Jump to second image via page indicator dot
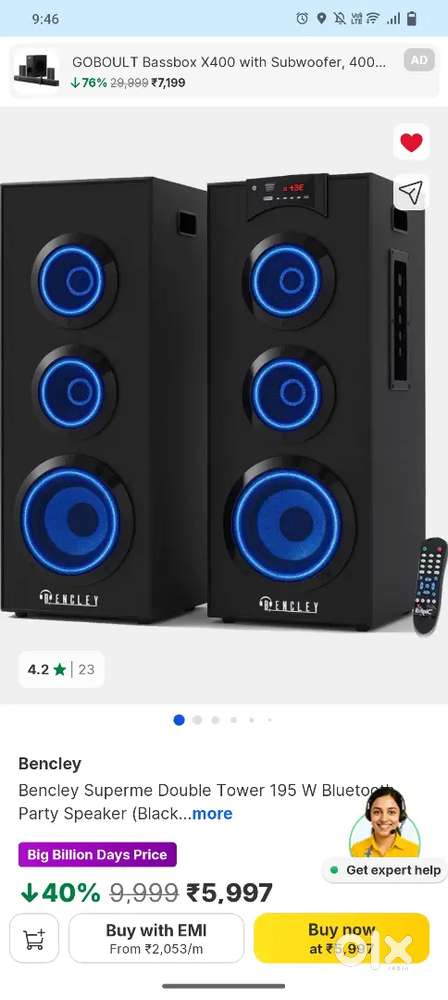448x1000 pixels. pyautogui.click(x=197, y=720)
